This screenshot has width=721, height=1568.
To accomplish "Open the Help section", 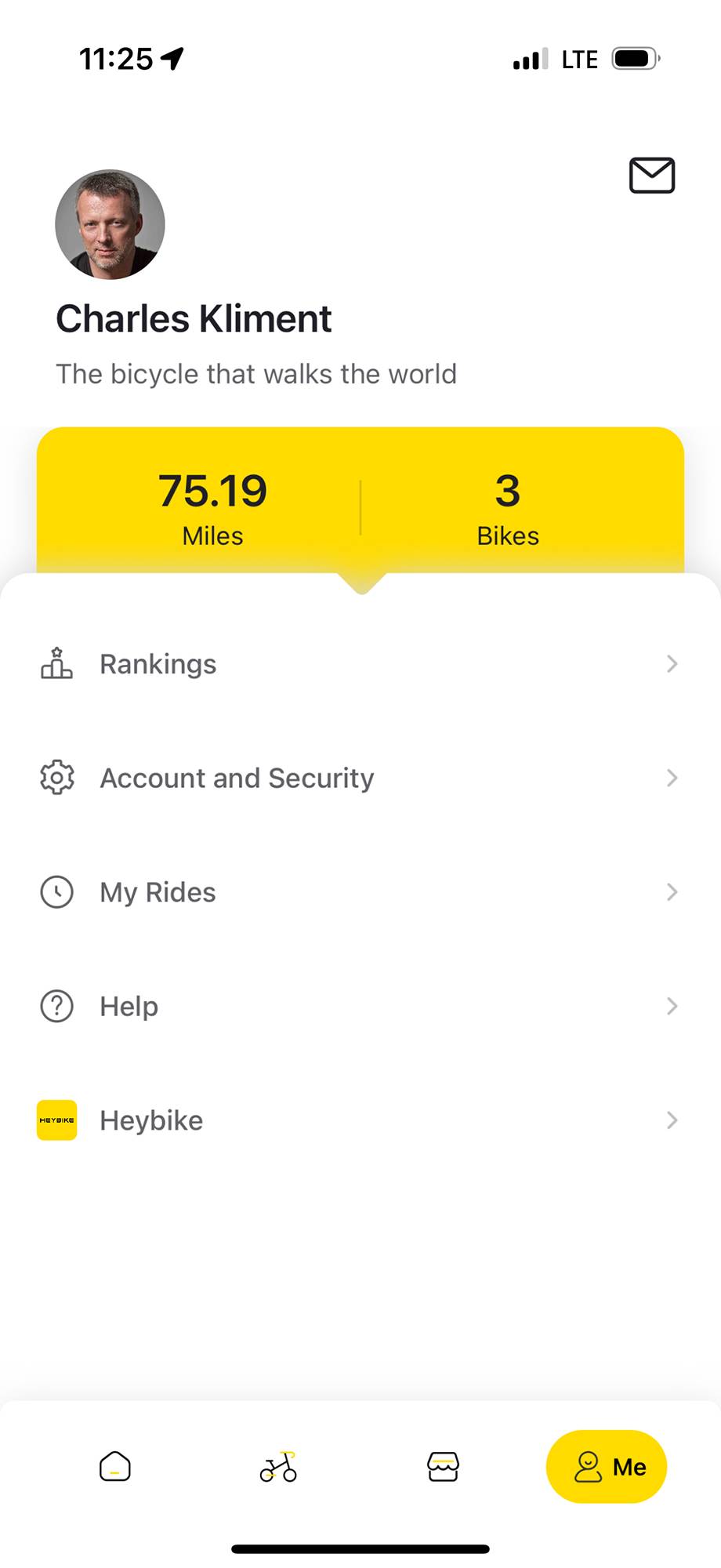I will [360, 1006].
